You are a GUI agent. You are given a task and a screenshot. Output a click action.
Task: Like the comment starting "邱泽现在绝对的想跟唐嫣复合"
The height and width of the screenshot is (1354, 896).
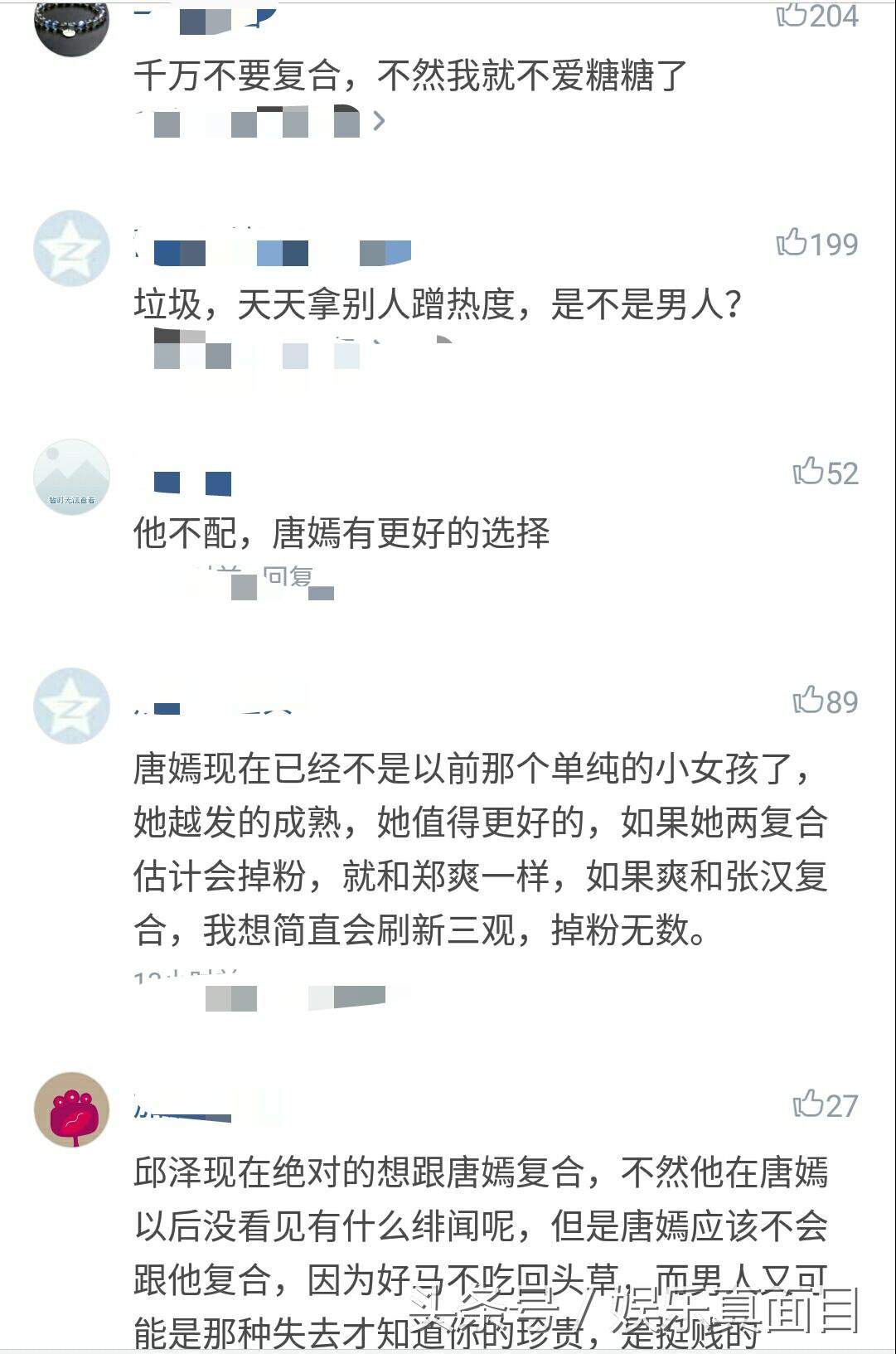point(808,1104)
